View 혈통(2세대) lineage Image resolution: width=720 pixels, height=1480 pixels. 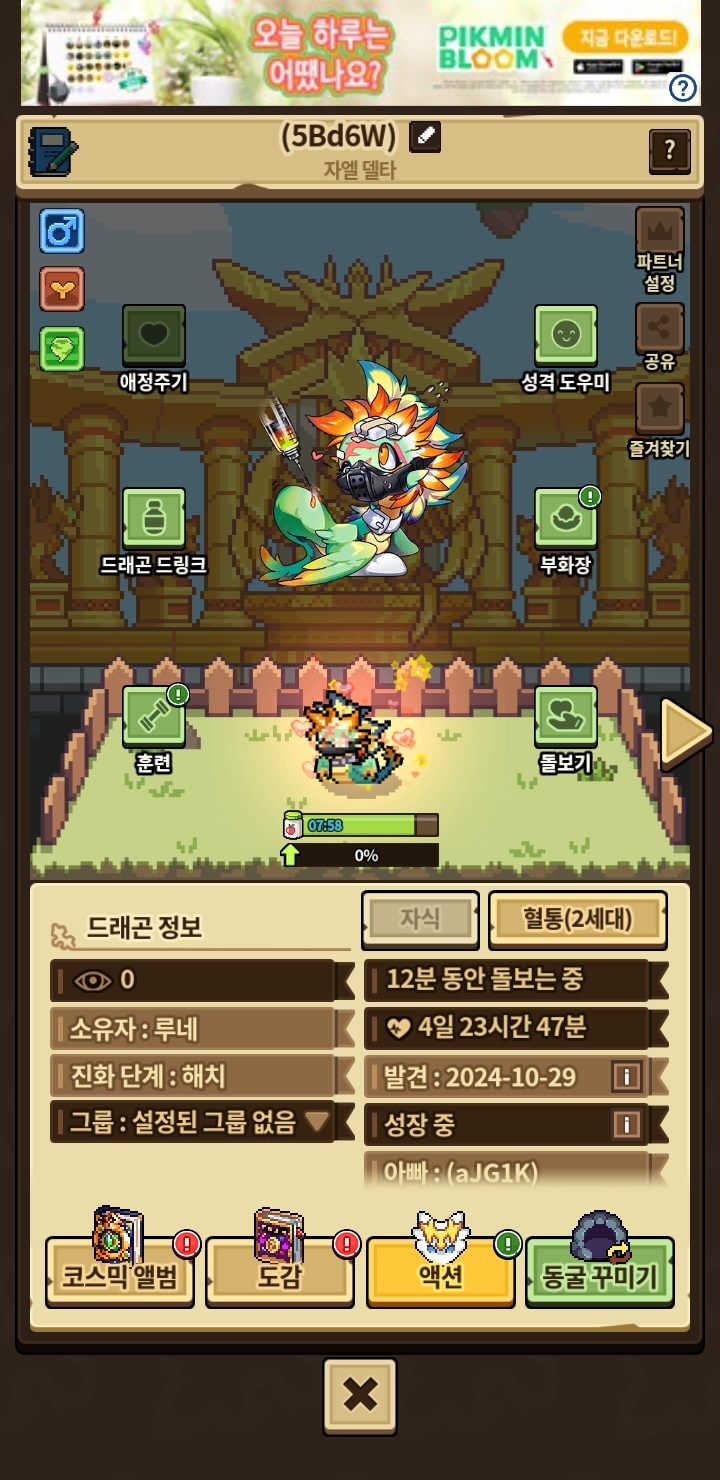(x=578, y=919)
